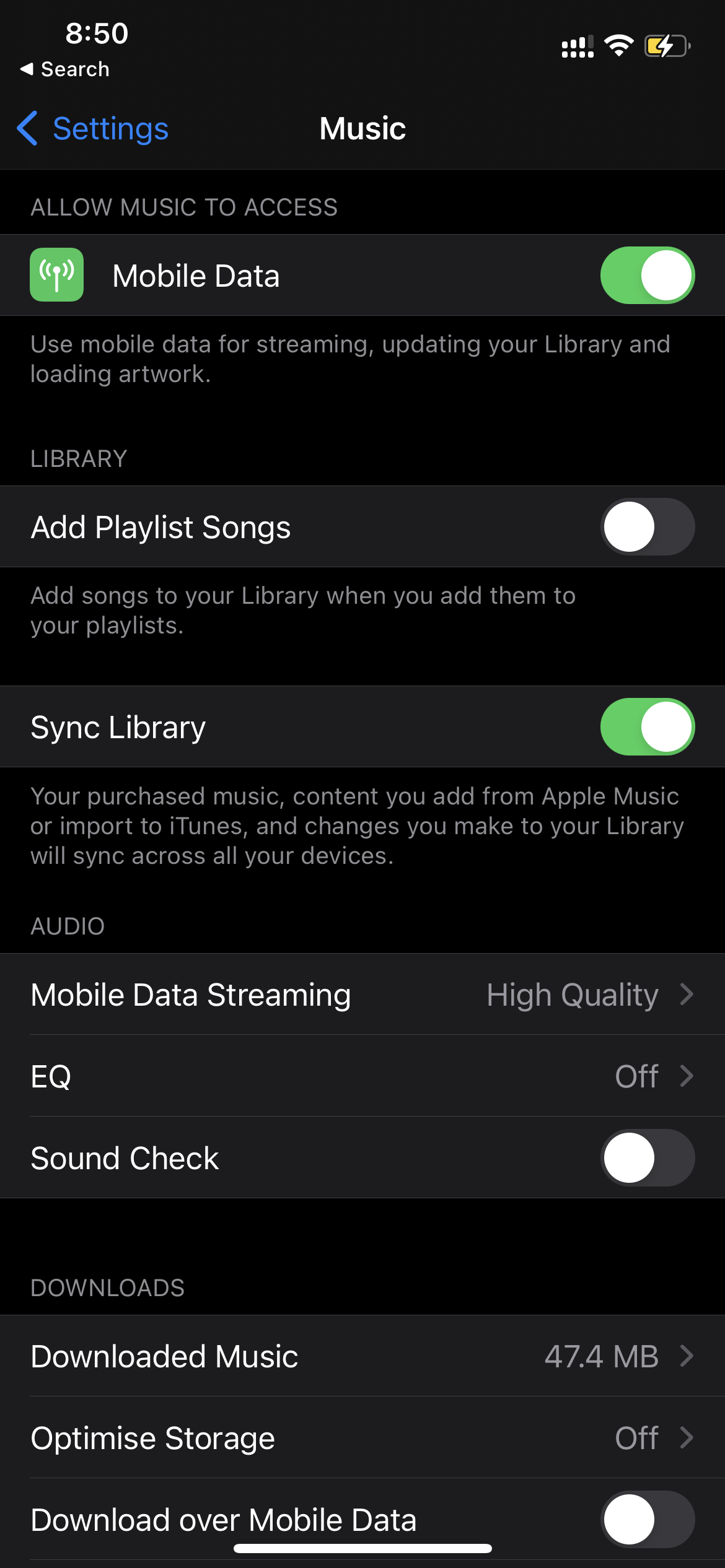Enable Add Playlist Songs
The width and height of the screenshot is (725, 1568).
647,527
